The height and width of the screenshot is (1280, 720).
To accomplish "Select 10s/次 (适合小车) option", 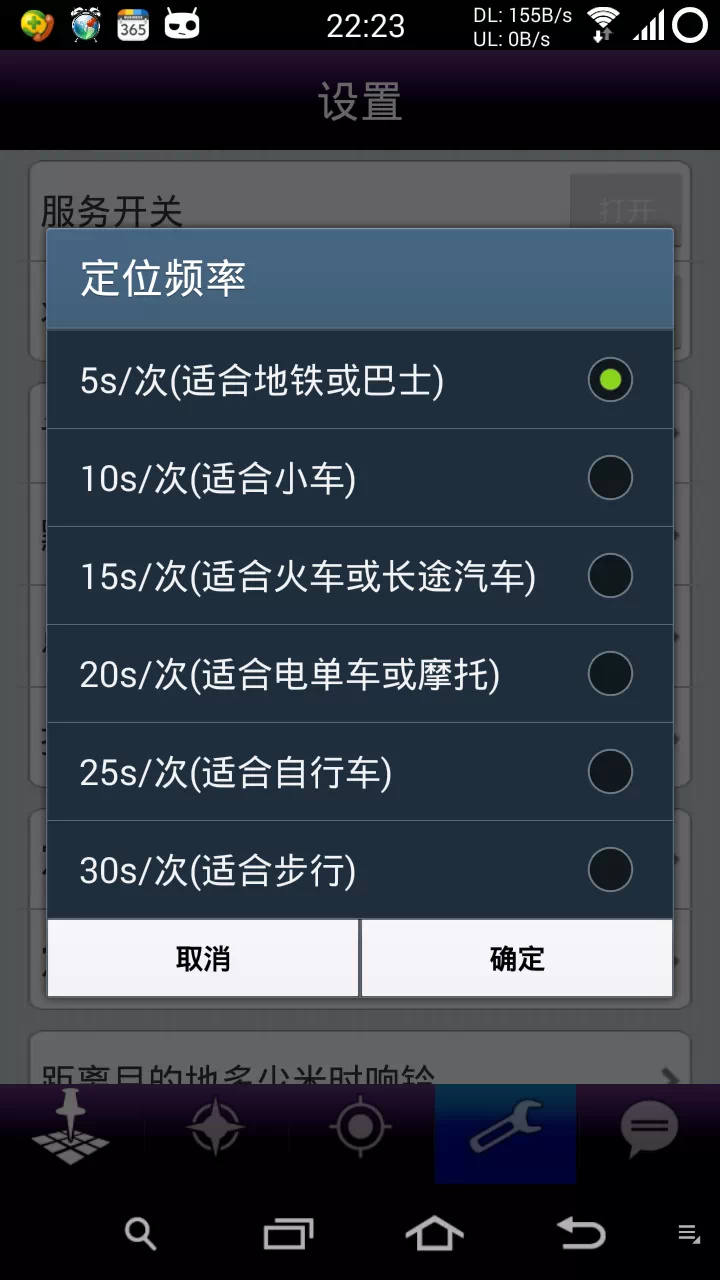I will (x=360, y=478).
